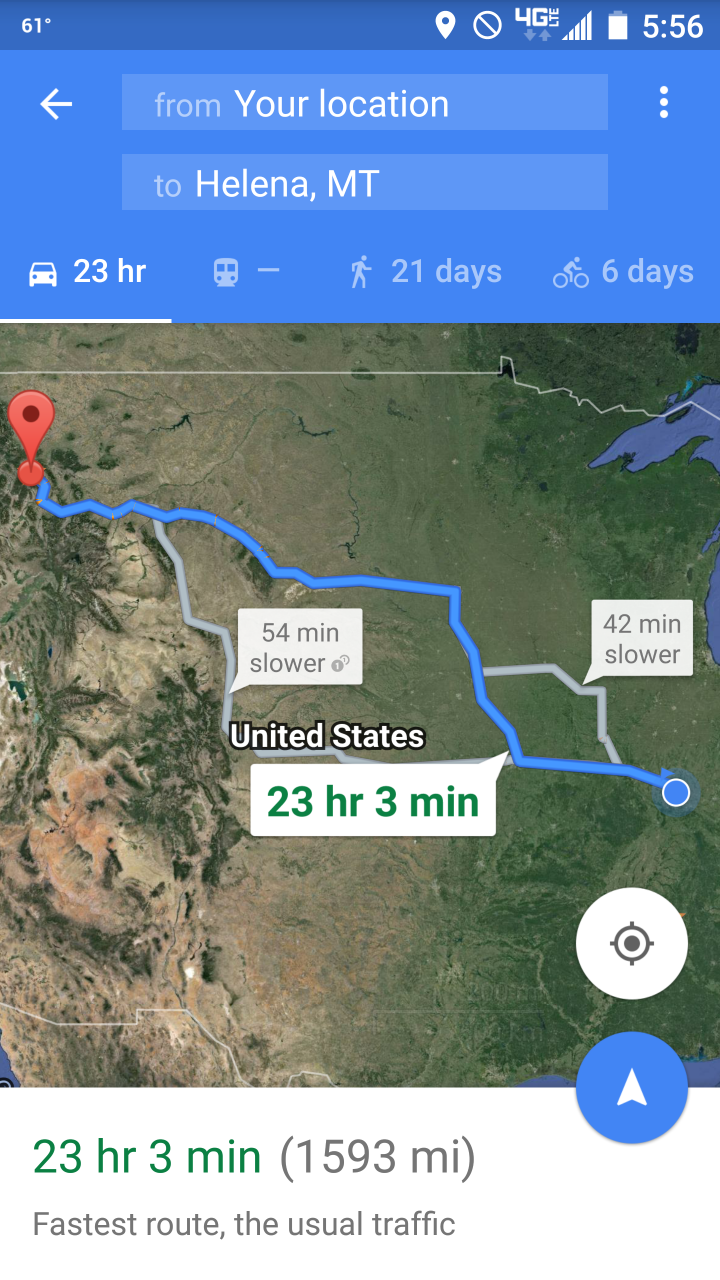This screenshot has height=1280, width=720.
Task: Change the destination Helena, MT
Action: 364,183
